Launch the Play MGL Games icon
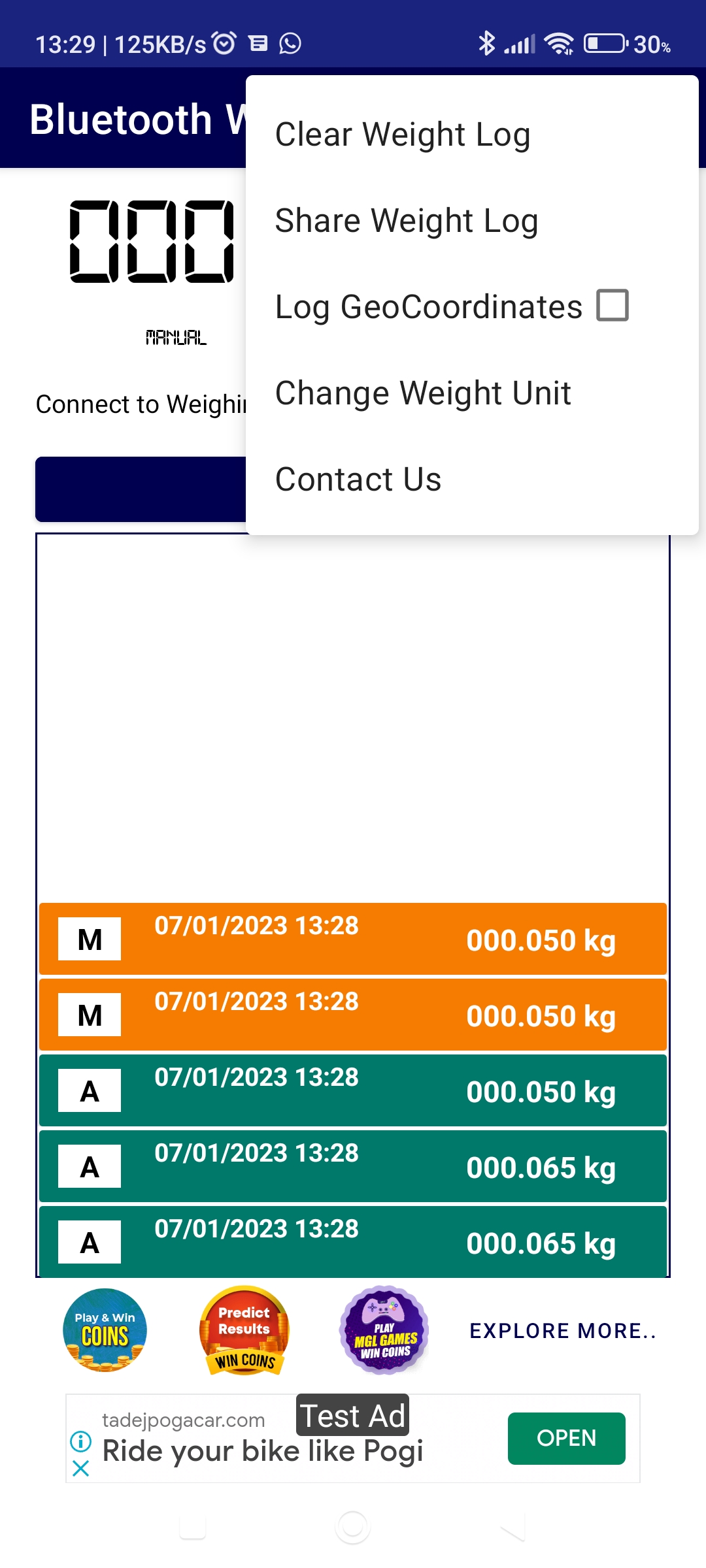This screenshot has height=1568, width=706. [x=383, y=1331]
